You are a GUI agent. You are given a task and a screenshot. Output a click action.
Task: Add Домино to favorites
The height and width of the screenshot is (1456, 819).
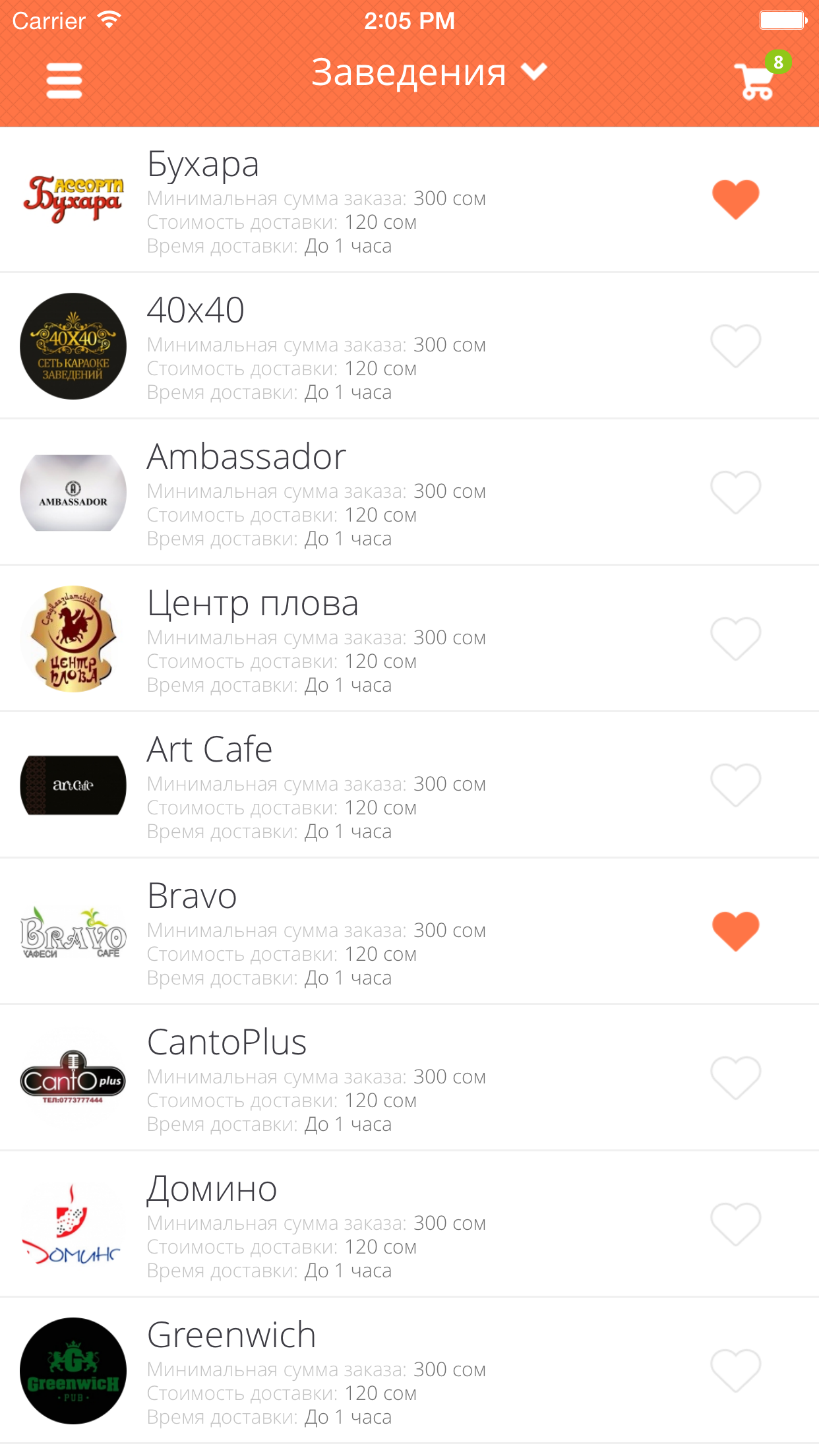(736, 1224)
